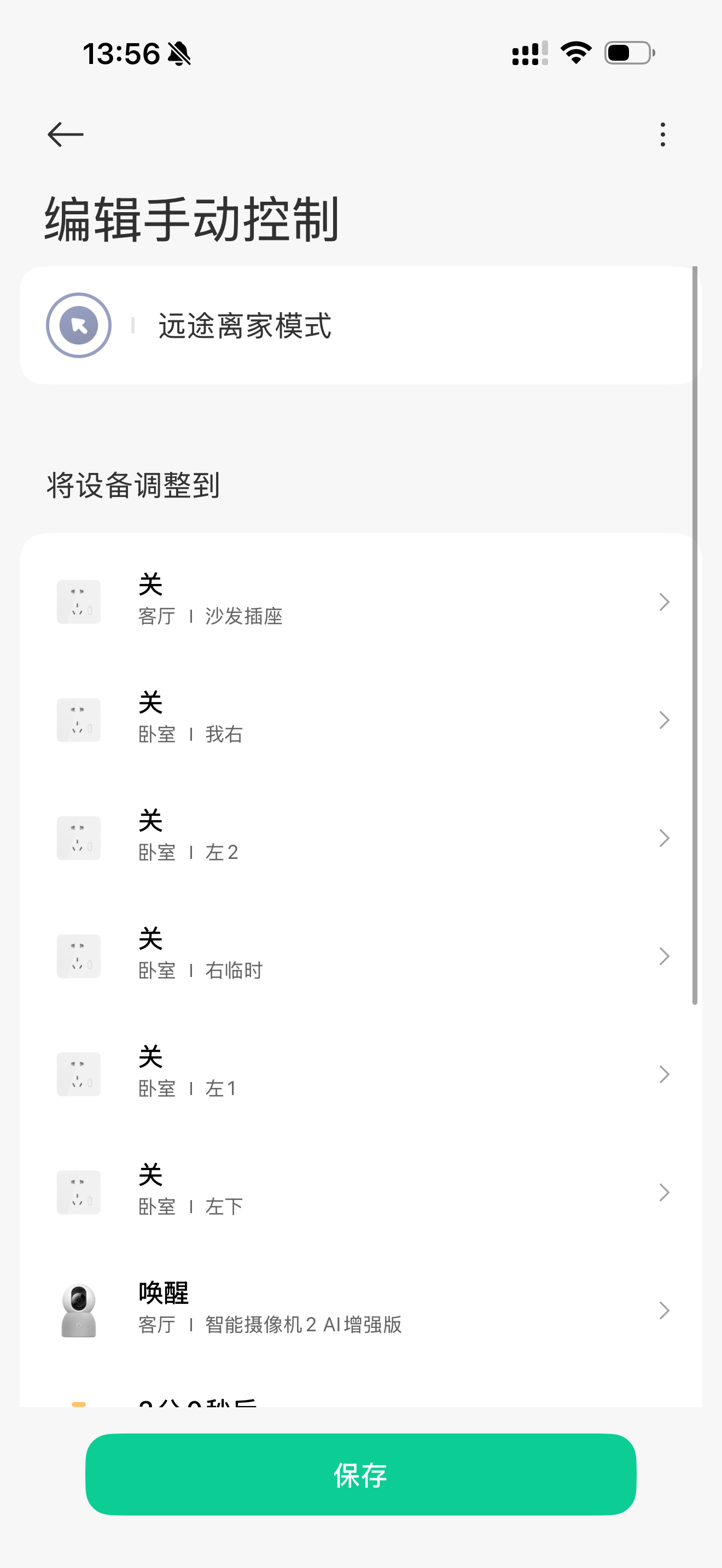
Task: Open the 客厅 沙发插座 action row
Action: click(x=361, y=601)
